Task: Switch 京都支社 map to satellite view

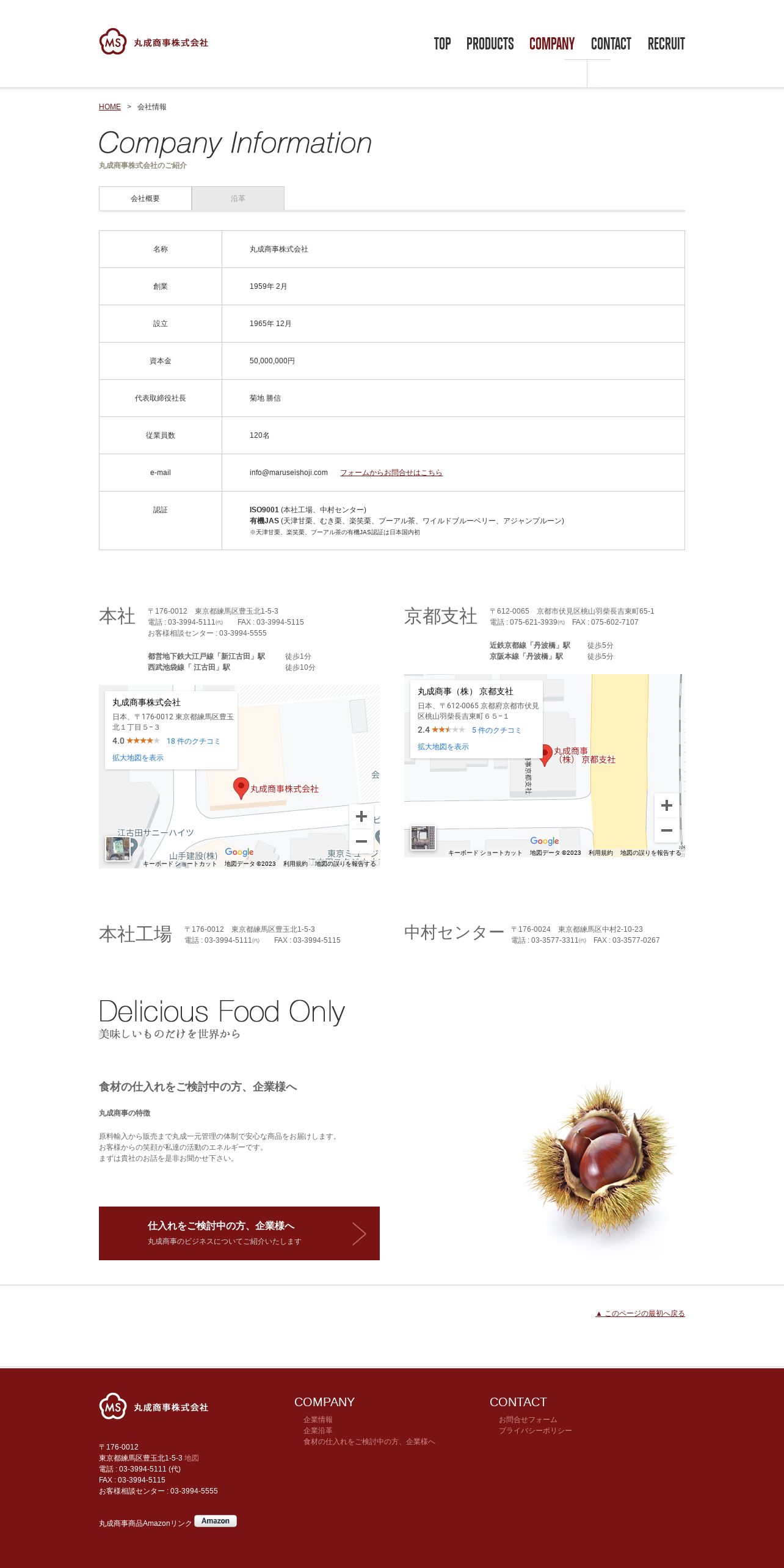Action: pos(423,838)
